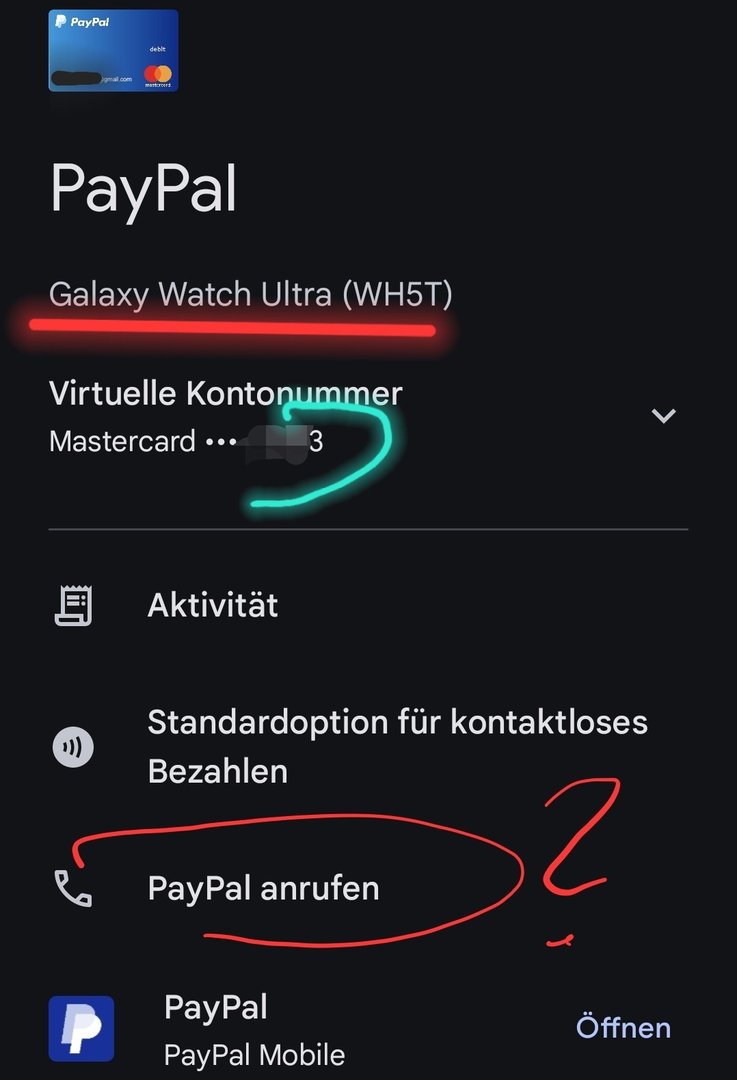Tap Öffnen for PayPal Mobile
The height and width of the screenshot is (1080, 737).
623,1027
